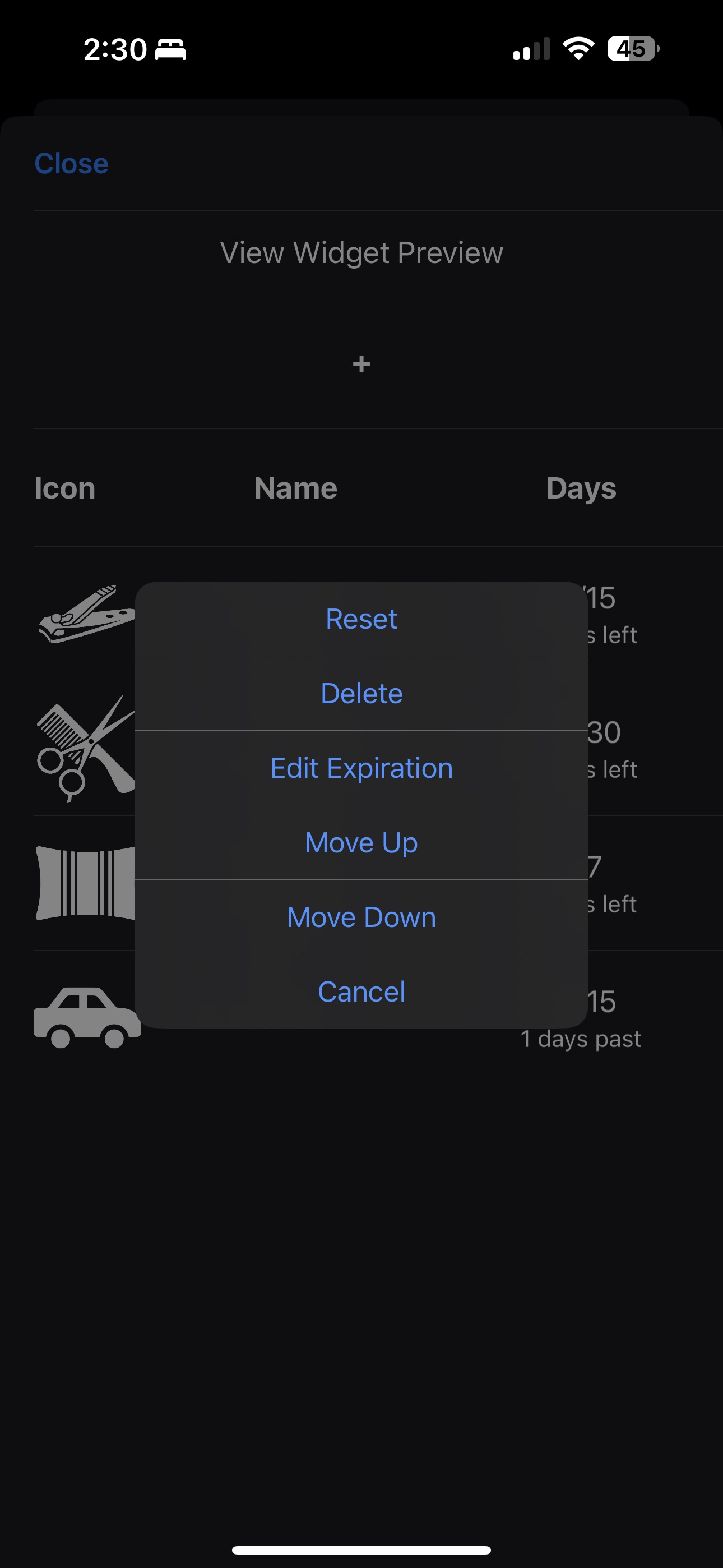Screen dimensions: 723x1568
Task: Dismiss the menu with Cancel
Action: [x=361, y=991]
